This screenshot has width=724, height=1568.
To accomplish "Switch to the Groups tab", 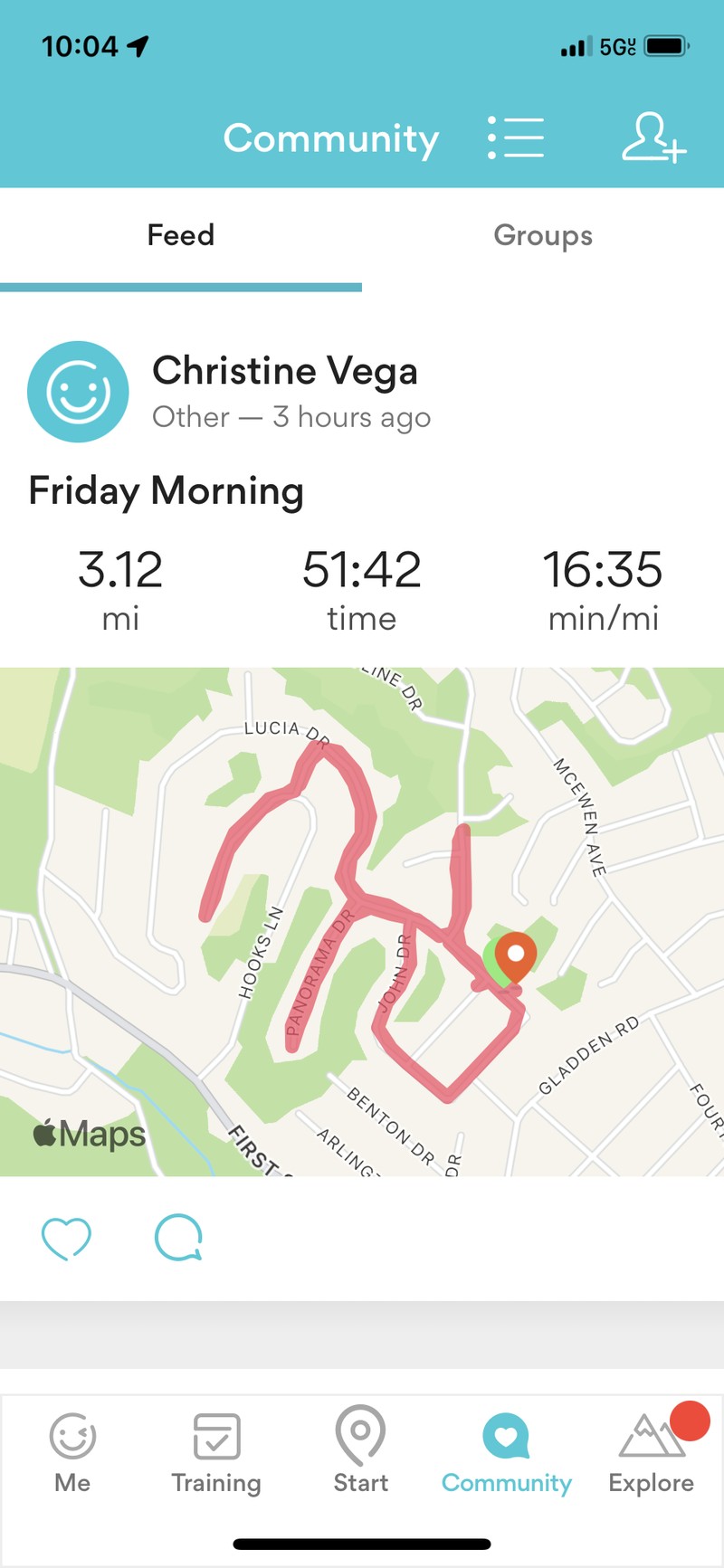I will [543, 236].
